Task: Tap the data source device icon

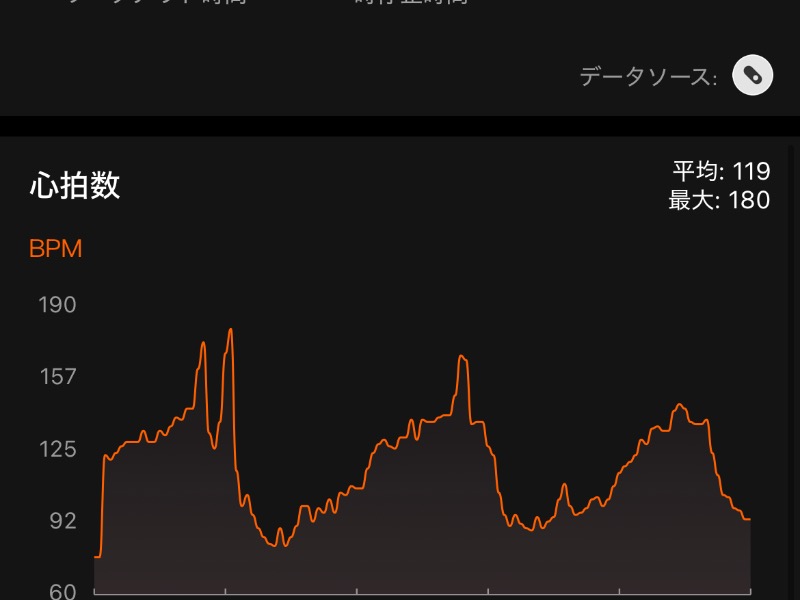Action: 752,75
